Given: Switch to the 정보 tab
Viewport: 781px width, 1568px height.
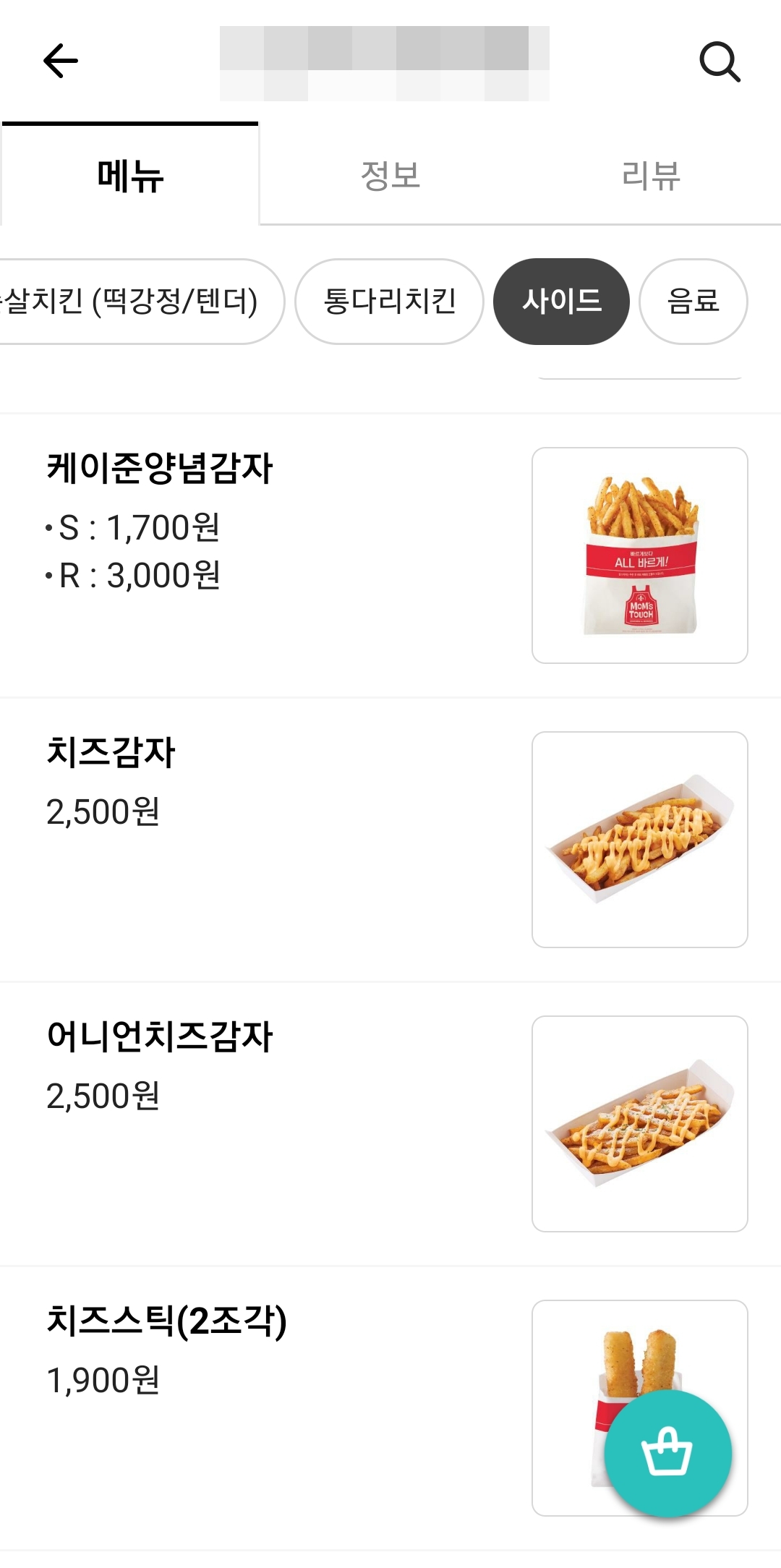Looking at the screenshot, I should [390, 176].
